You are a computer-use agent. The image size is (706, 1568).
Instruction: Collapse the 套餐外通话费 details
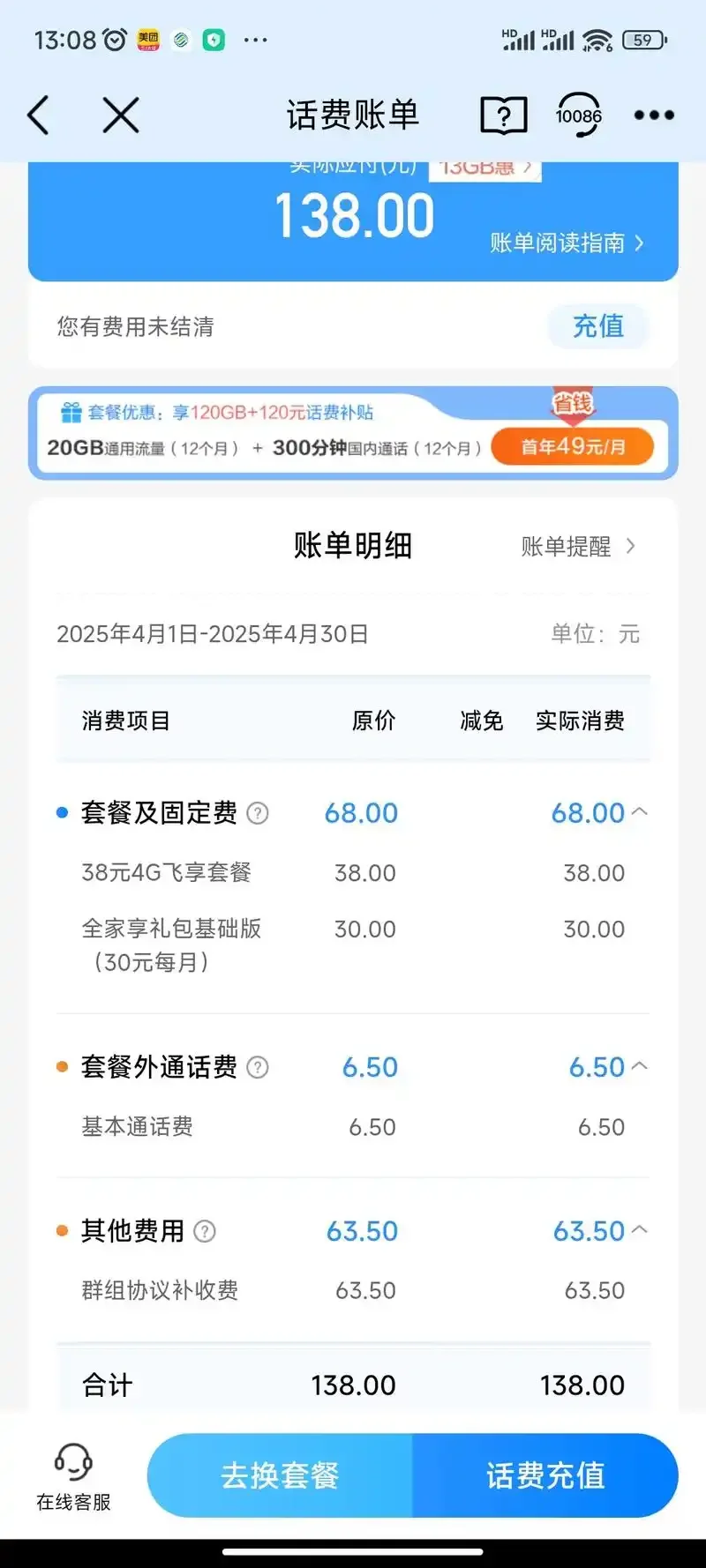click(x=642, y=1066)
